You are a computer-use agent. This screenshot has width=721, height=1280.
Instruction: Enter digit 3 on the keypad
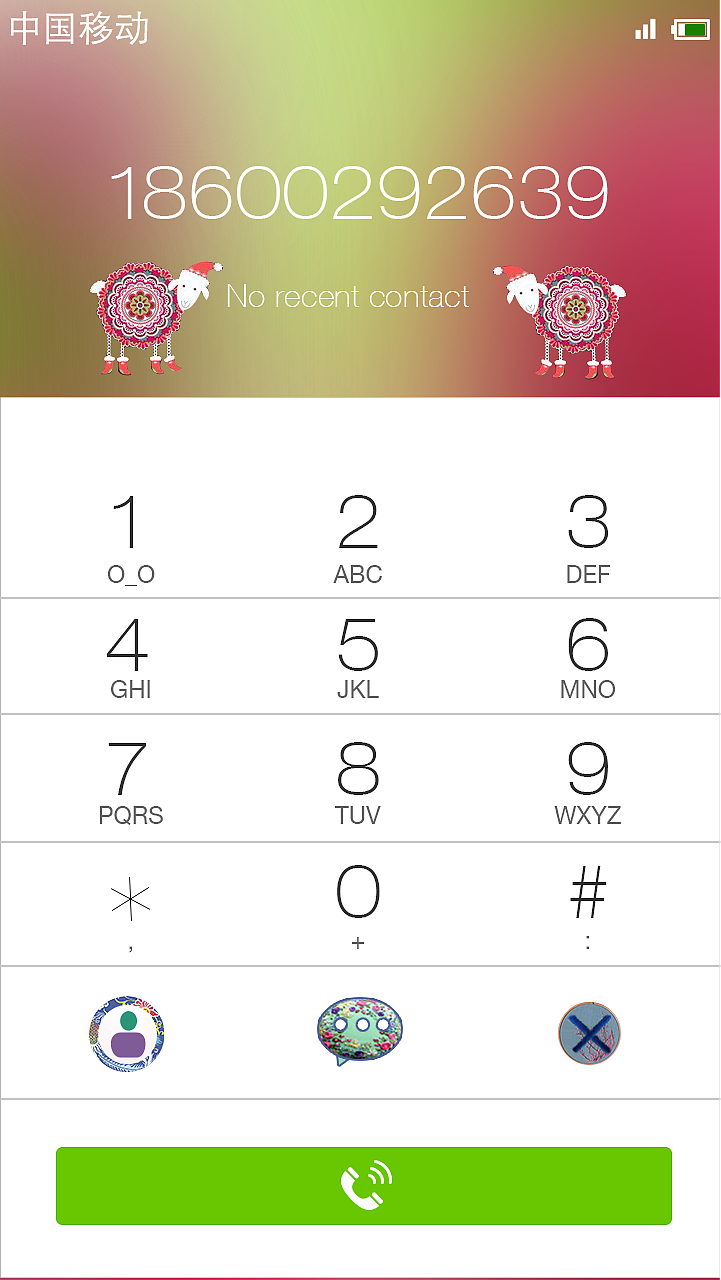588,538
